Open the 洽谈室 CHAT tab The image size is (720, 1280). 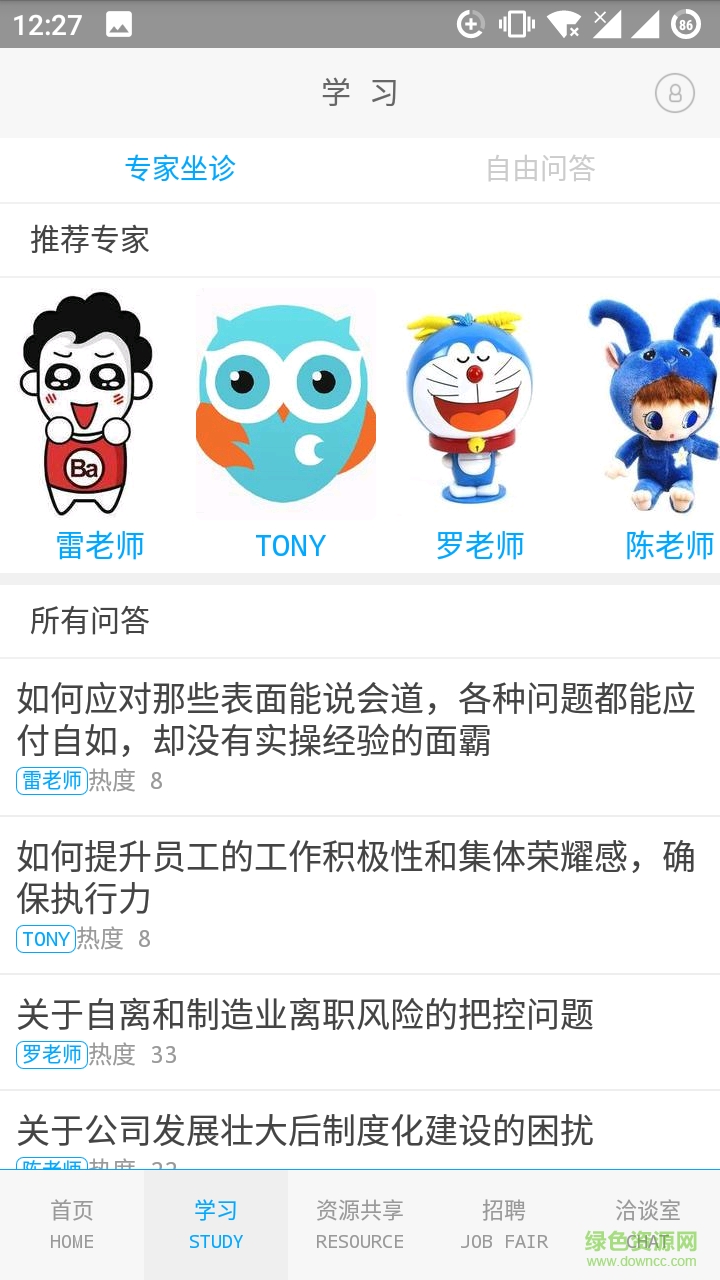[648, 1225]
